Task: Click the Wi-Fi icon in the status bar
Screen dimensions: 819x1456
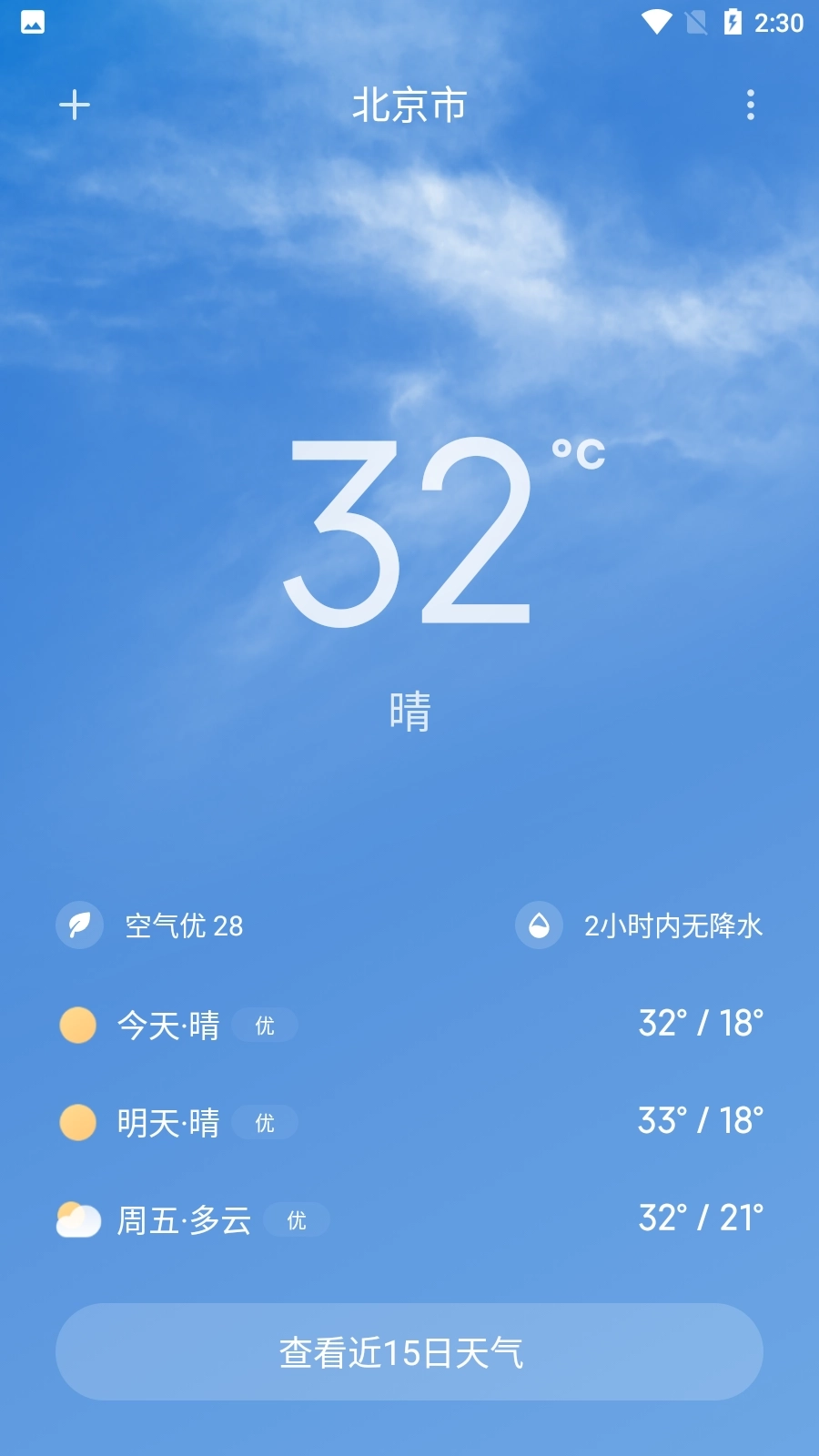Action: (x=656, y=23)
